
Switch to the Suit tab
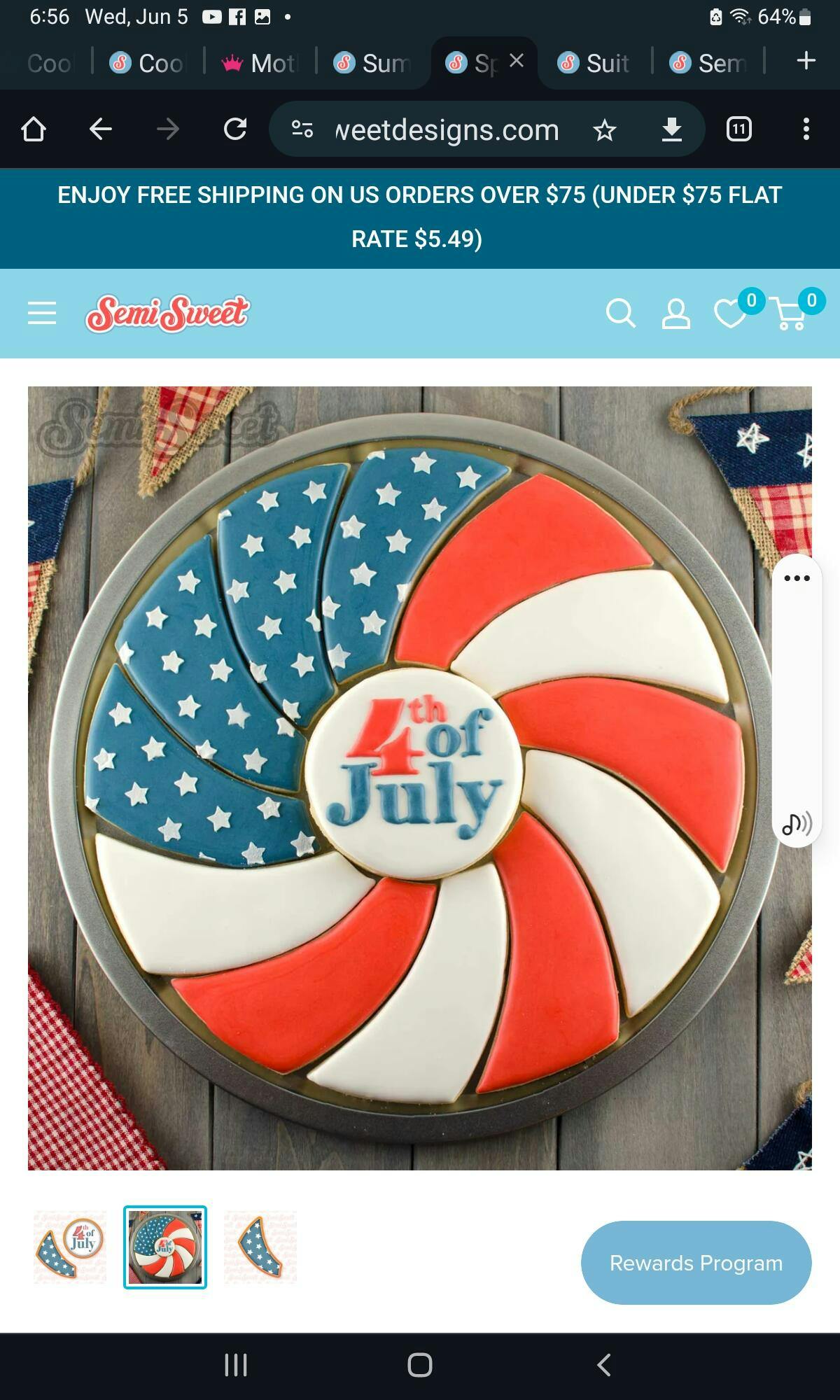595,63
